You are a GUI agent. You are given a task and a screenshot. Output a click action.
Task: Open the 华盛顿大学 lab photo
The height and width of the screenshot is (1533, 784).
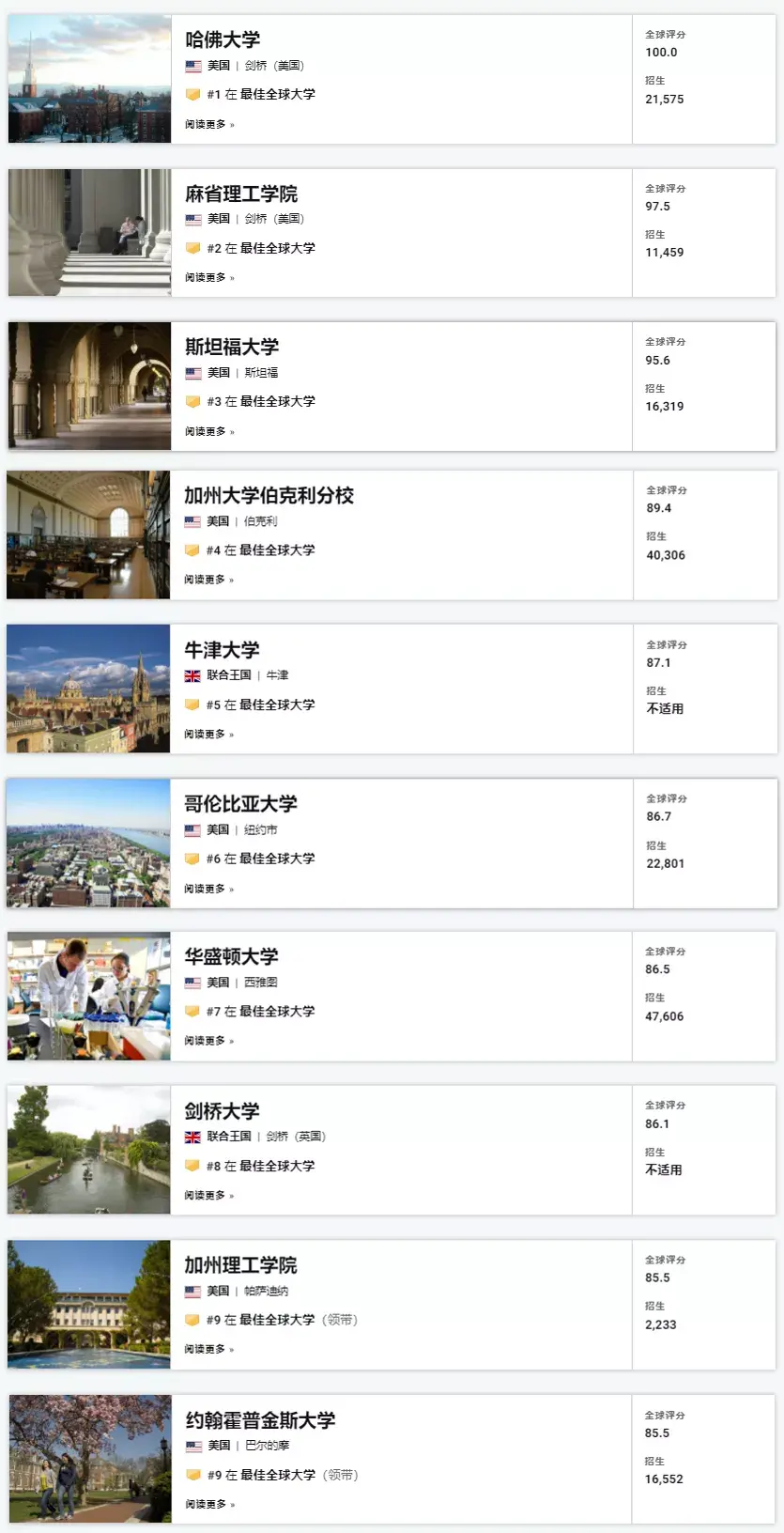[x=89, y=996]
